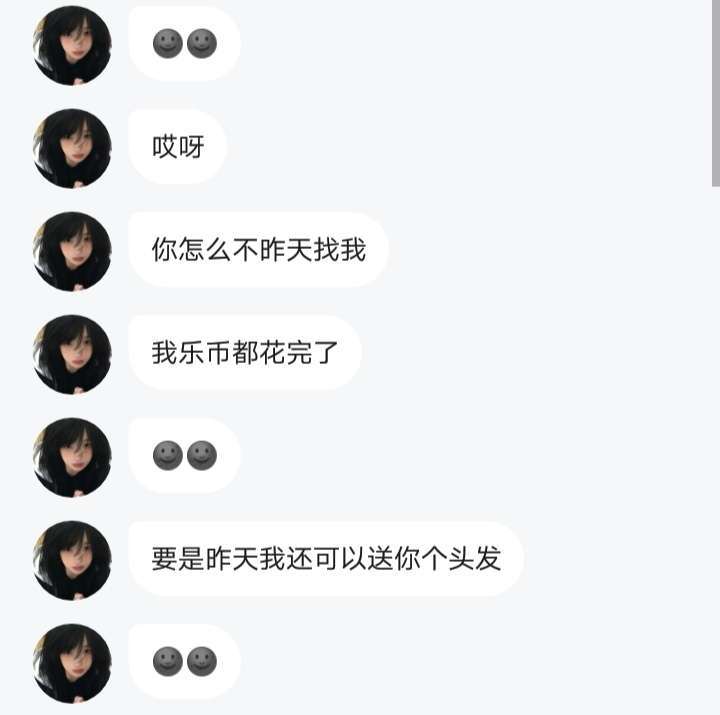Image resolution: width=720 pixels, height=715 pixels.
Task: Open profile from avatar beside 我乐币都花完了
Action: coord(72,354)
